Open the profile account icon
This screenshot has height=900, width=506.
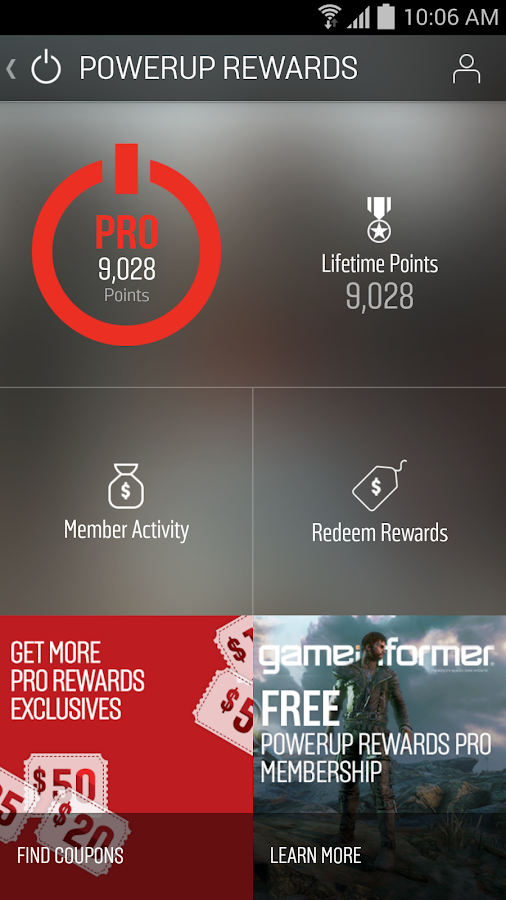466,69
